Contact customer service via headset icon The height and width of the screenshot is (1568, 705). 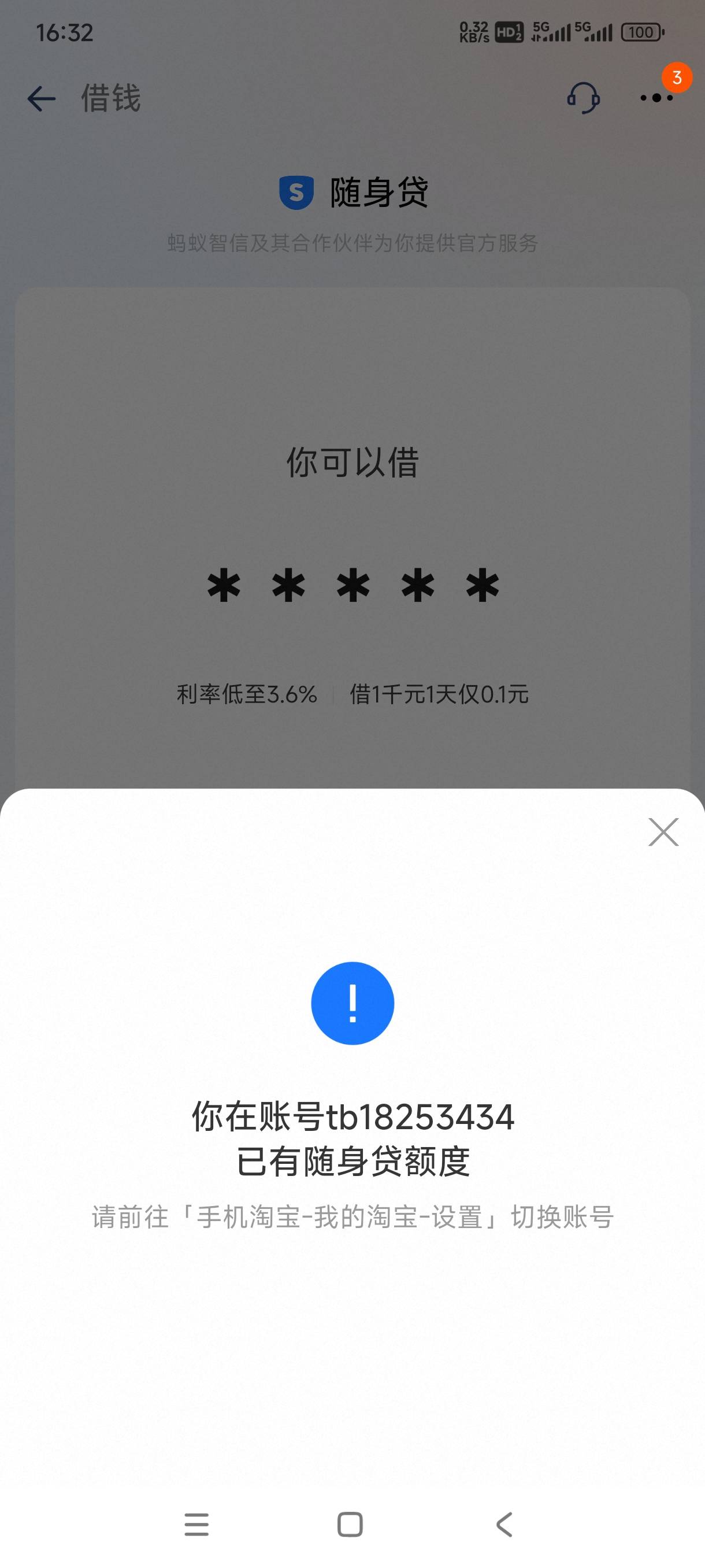pos(583,98)
